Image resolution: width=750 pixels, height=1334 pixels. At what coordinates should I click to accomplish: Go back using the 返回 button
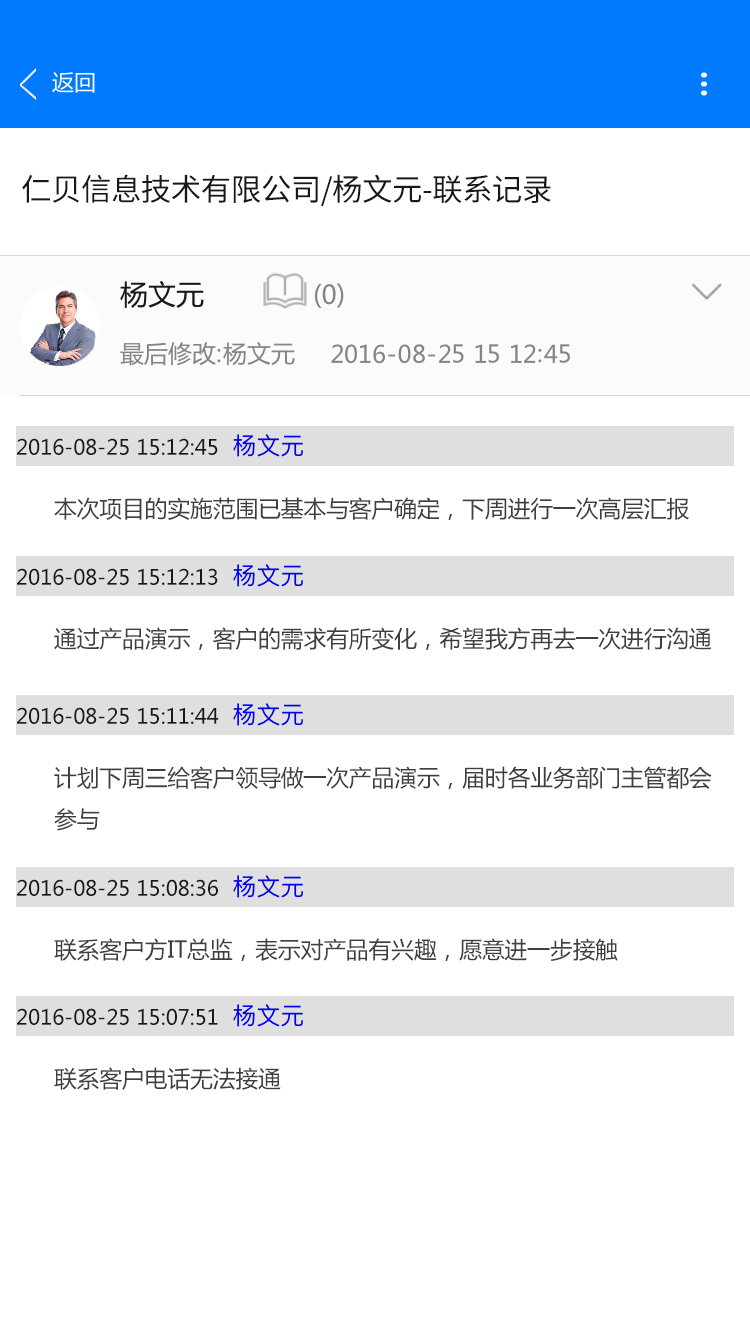58,84
